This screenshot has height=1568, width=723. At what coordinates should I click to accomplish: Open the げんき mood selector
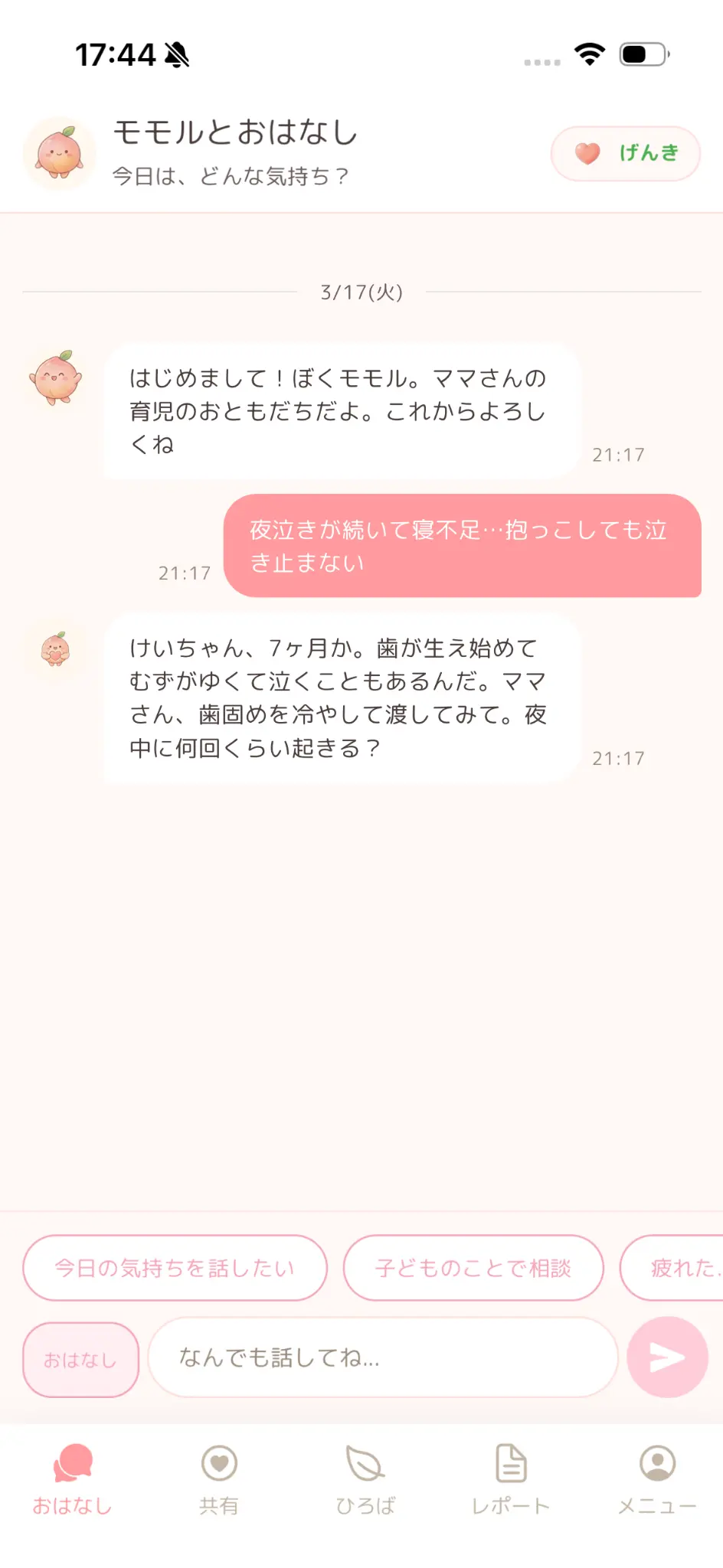[x=625, y=153]
